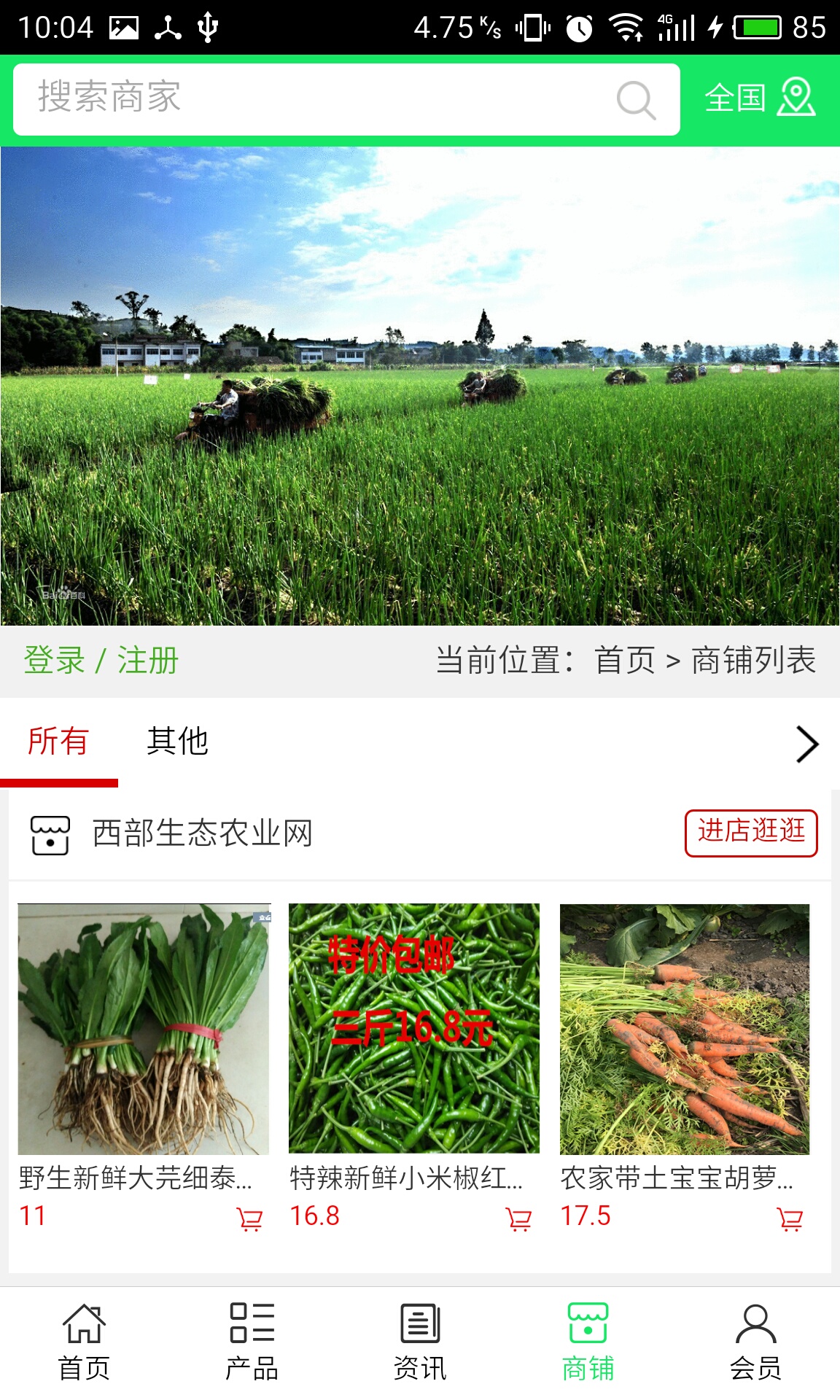Click the 搜索商家 search input field
The image size is (840, 1400).
click(x=292, y=98)
